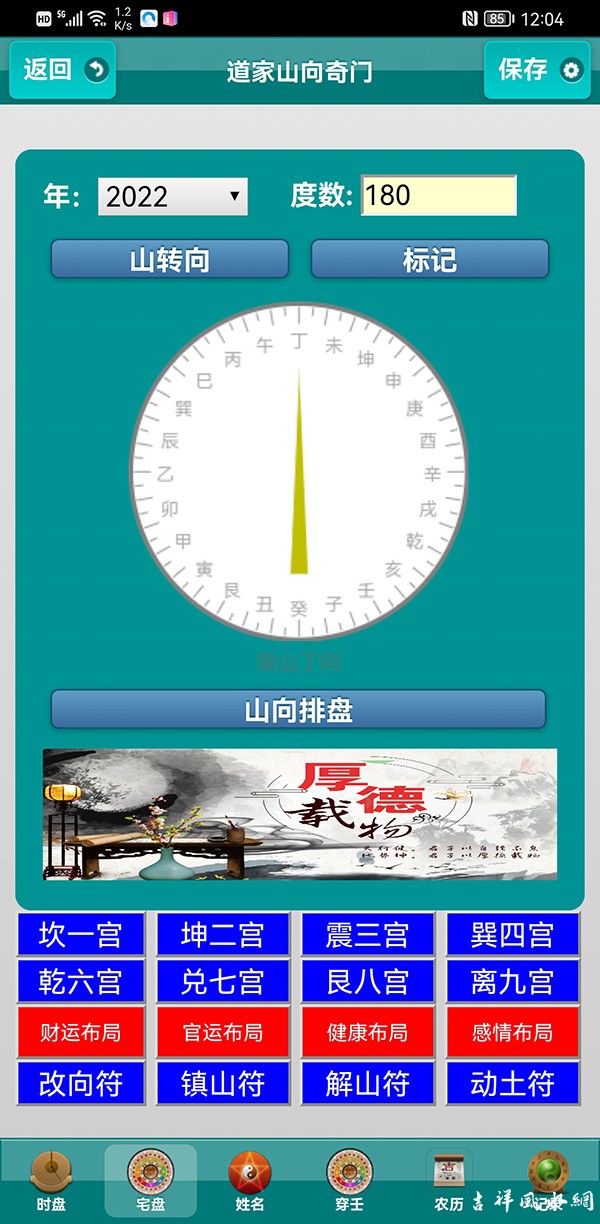Tap the 返回 back button
The width and height of the screenshot is (600, 1224).
tap(63, 70)
